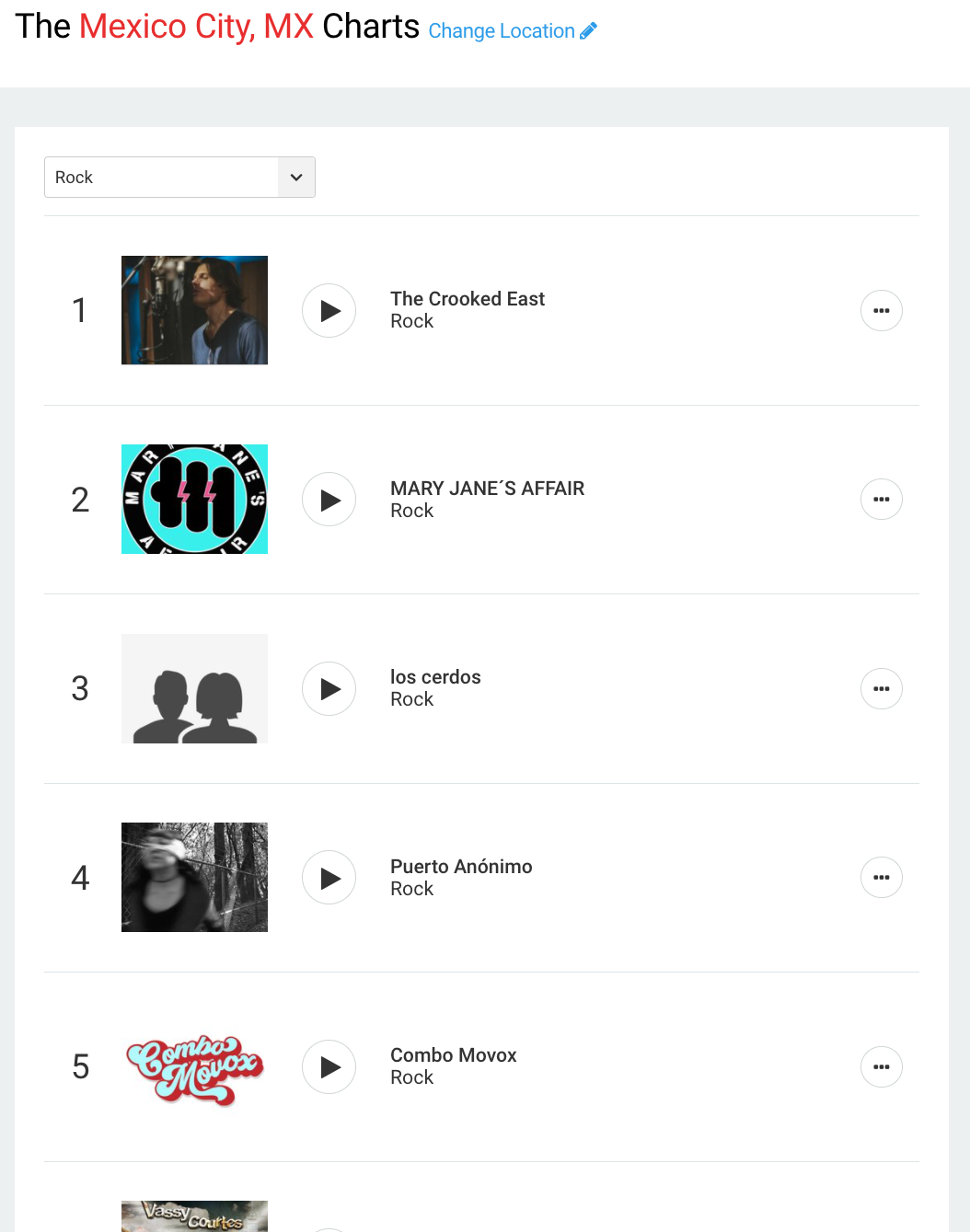Screen dimensions: 970x1232
Task: Open more options for MARY JANE´S AFFAIR
Action: 881,500
